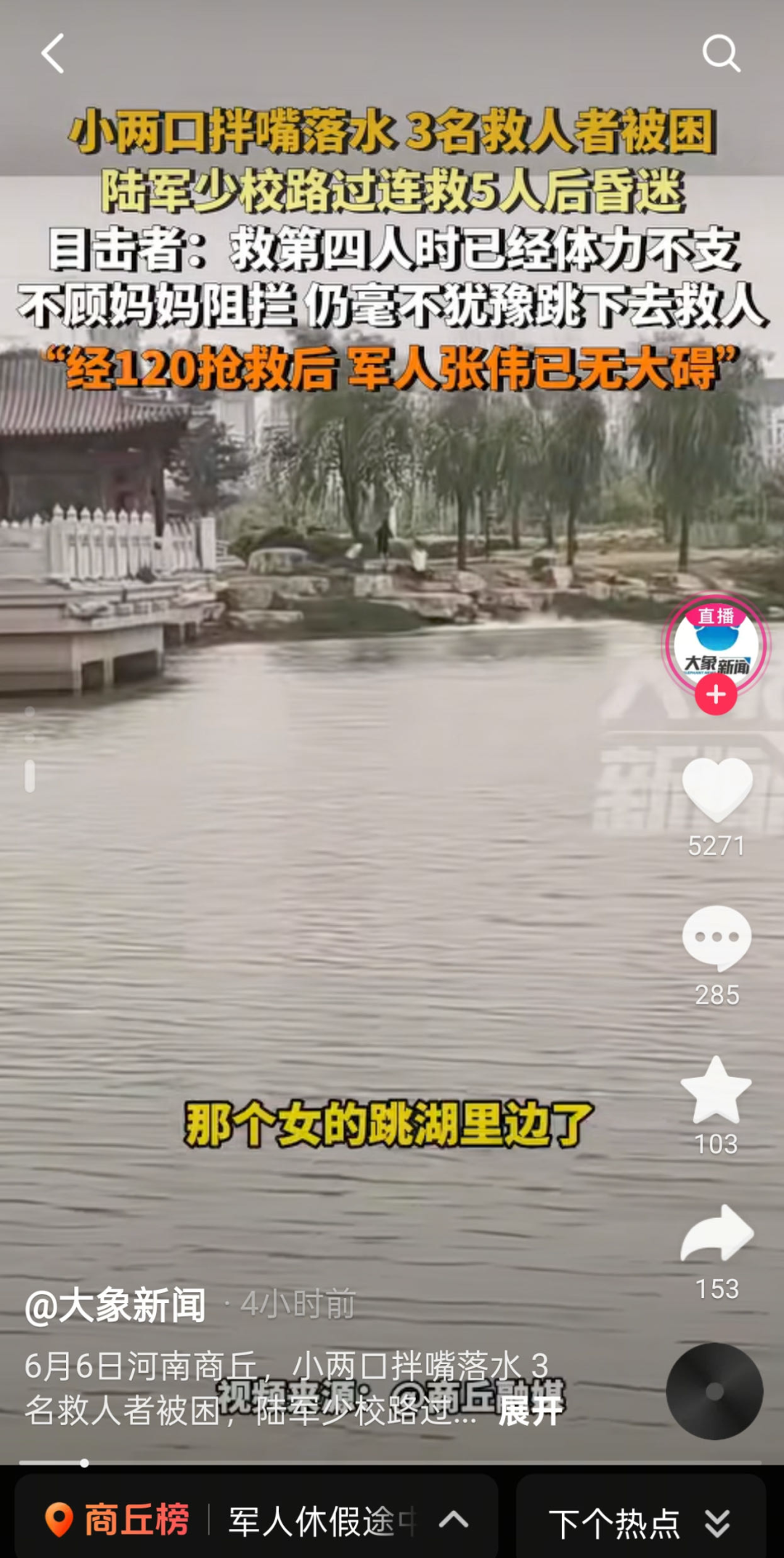Open the spinning music disc

point(714,1391)
